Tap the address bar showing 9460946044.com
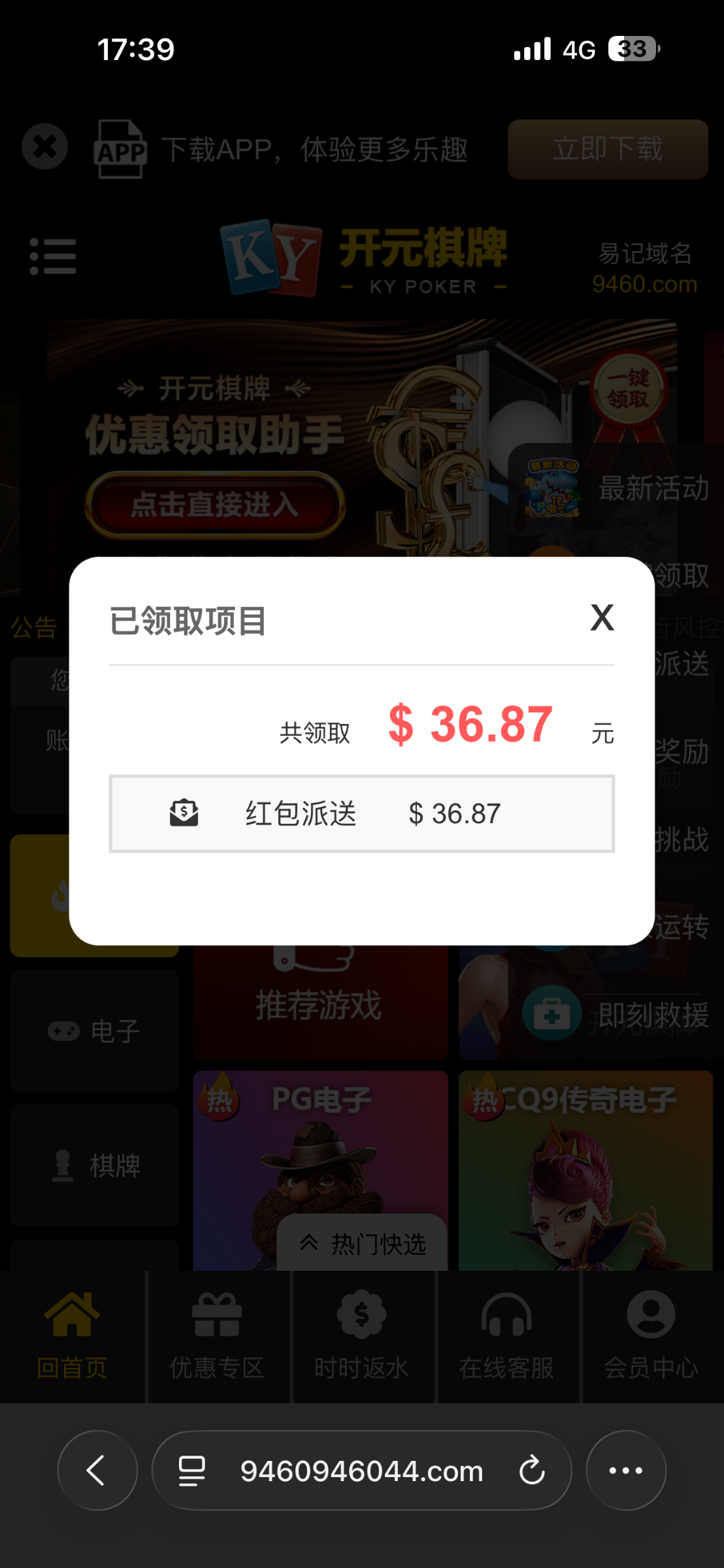Image resolution: width=724 pixels, height=1568 pixels. pyautogui.click(x=361, y=1470)
